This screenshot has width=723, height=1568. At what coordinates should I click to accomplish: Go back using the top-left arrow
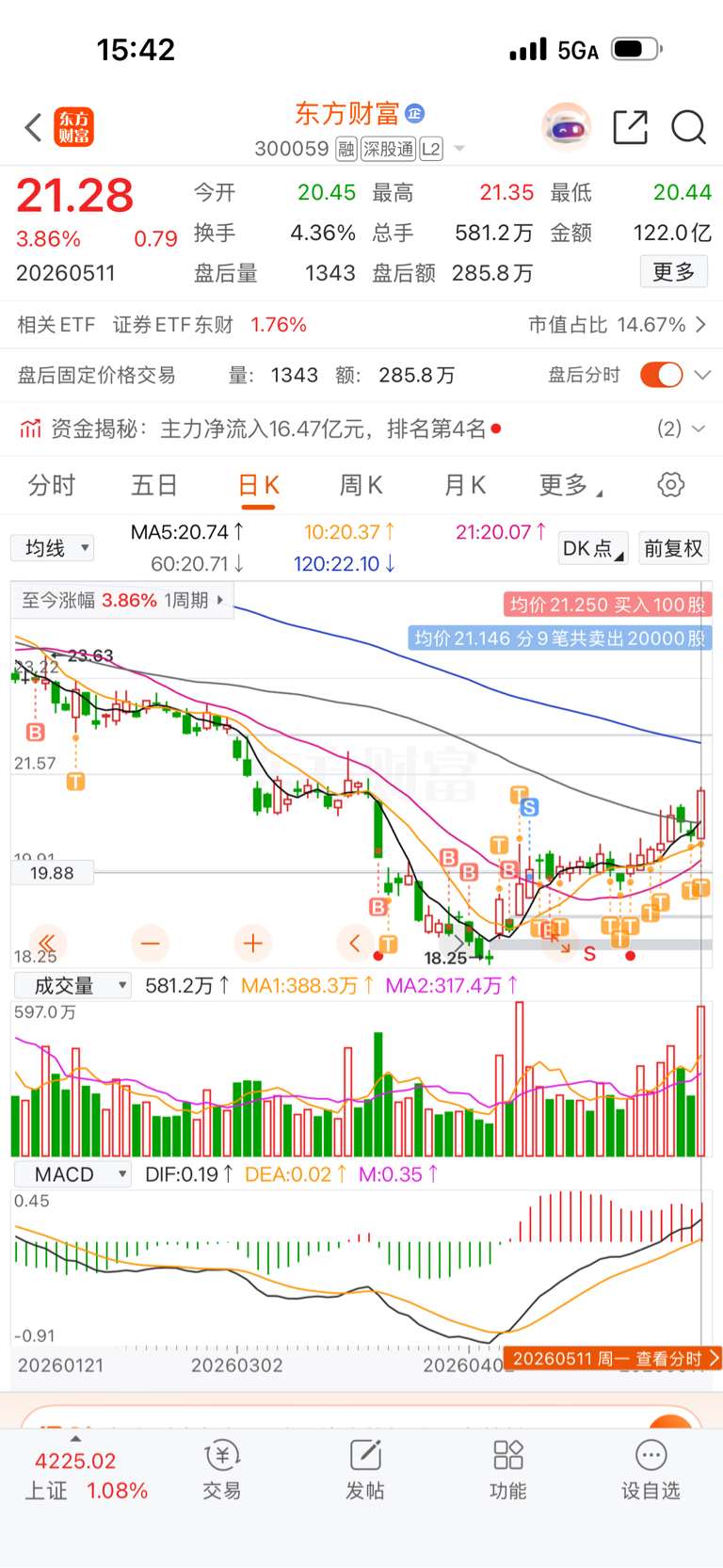point(33,127)
